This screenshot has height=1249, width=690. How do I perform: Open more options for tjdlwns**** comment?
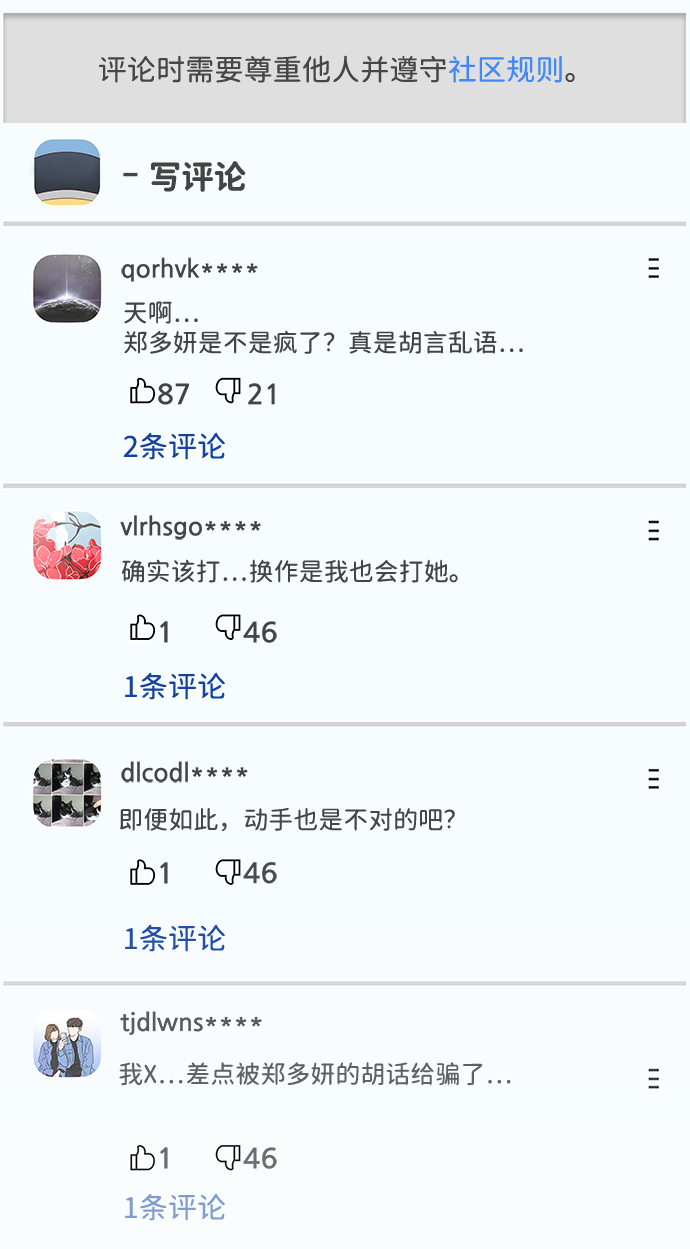654,1078
